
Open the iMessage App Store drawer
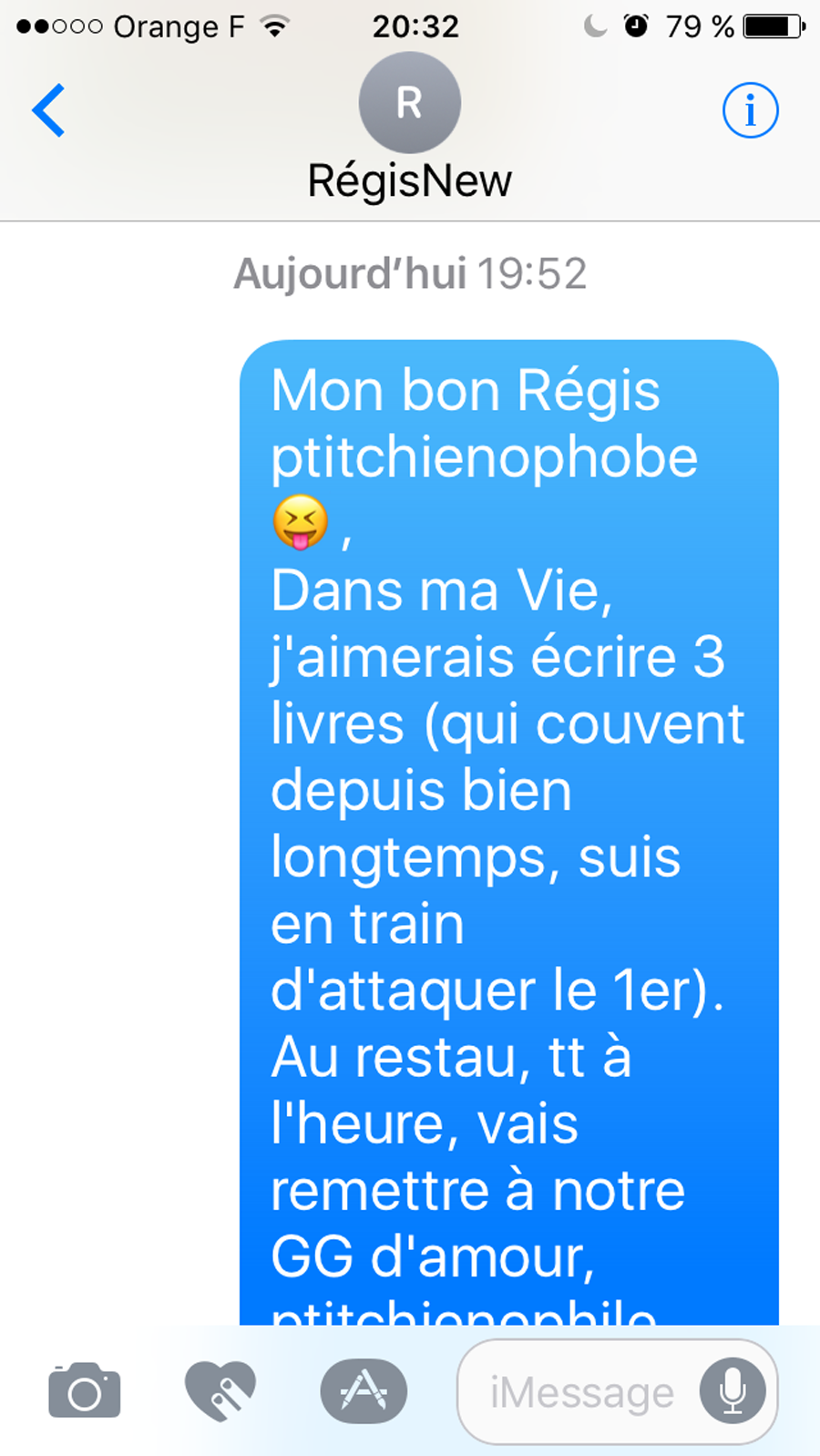point(364,1390)
